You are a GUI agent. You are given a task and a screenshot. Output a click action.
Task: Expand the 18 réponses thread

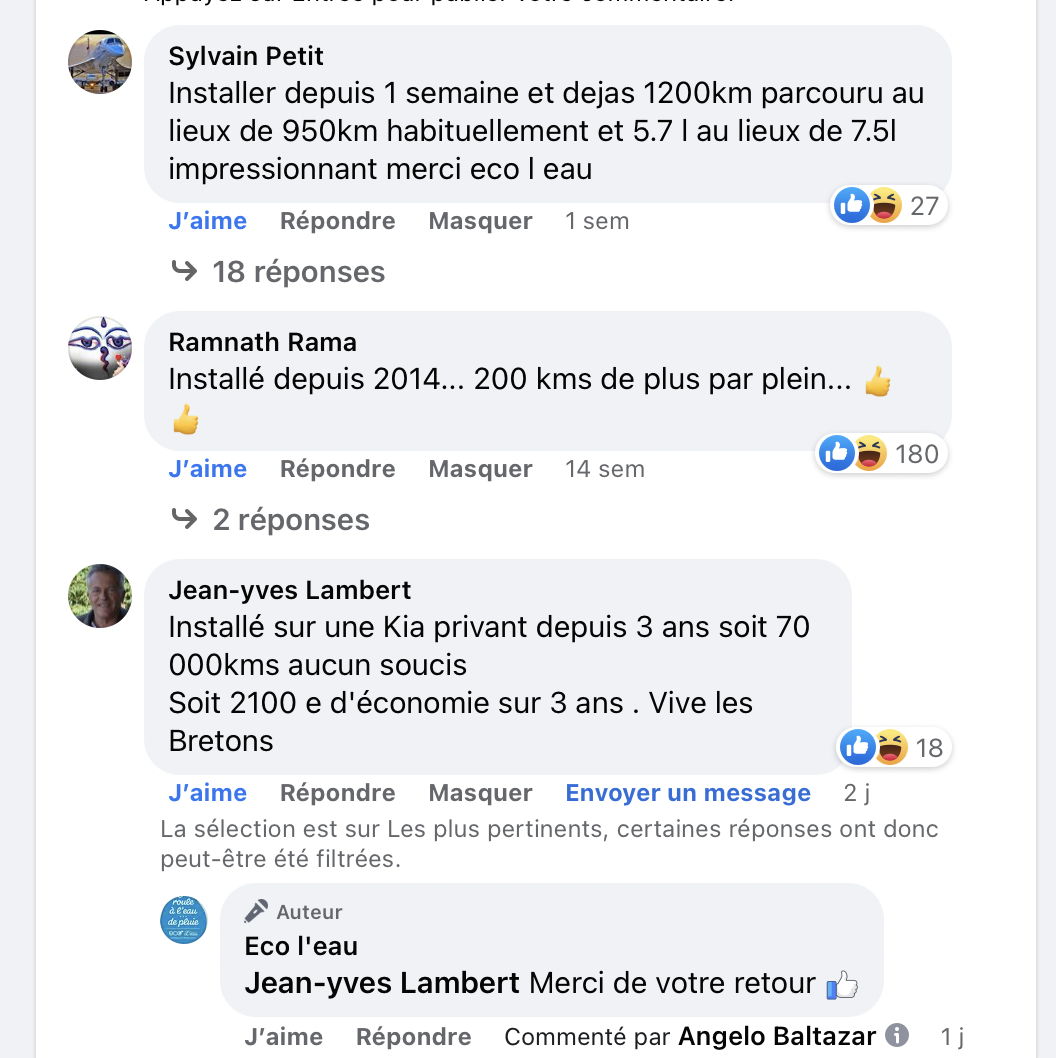click(x=298, y=272)
